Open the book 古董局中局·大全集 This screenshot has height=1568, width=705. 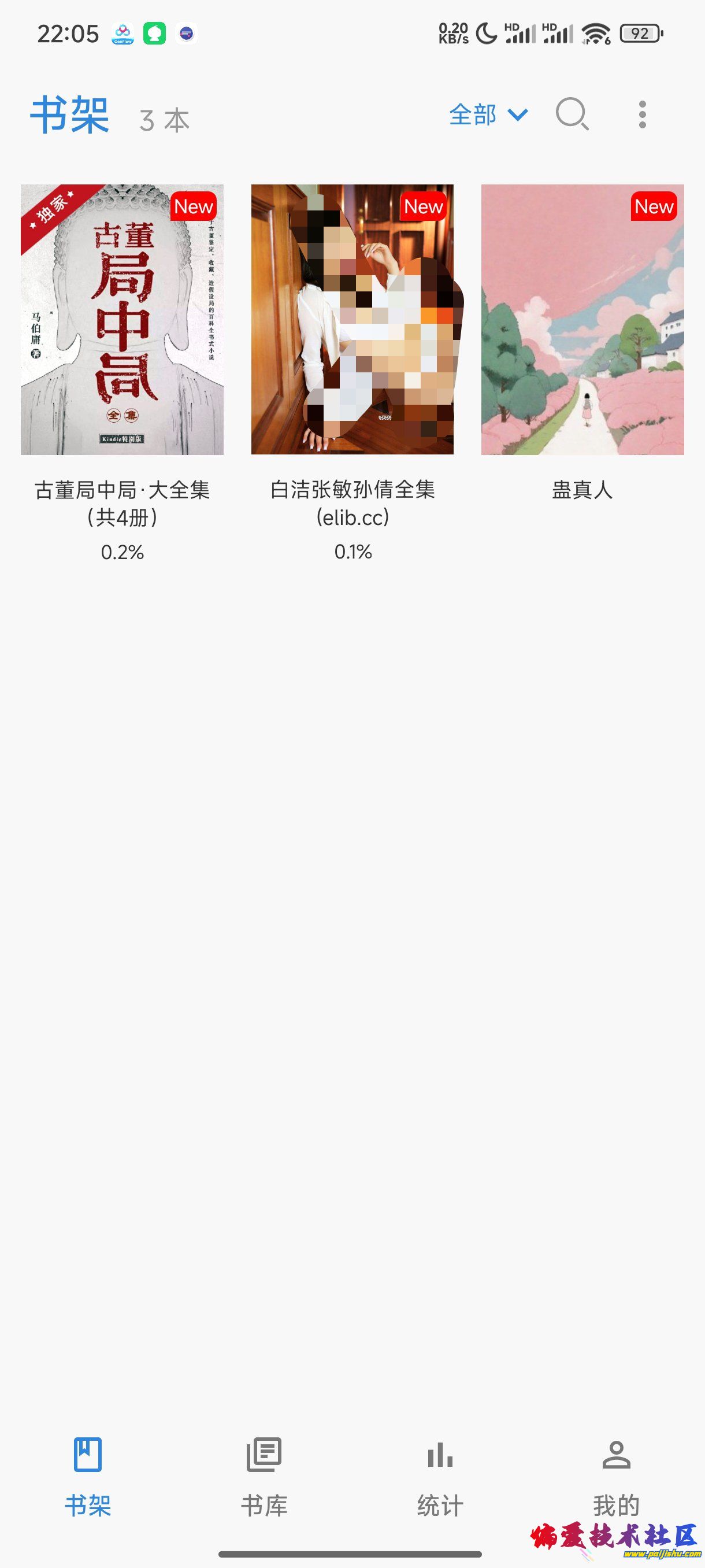click(x=123, y=320)
